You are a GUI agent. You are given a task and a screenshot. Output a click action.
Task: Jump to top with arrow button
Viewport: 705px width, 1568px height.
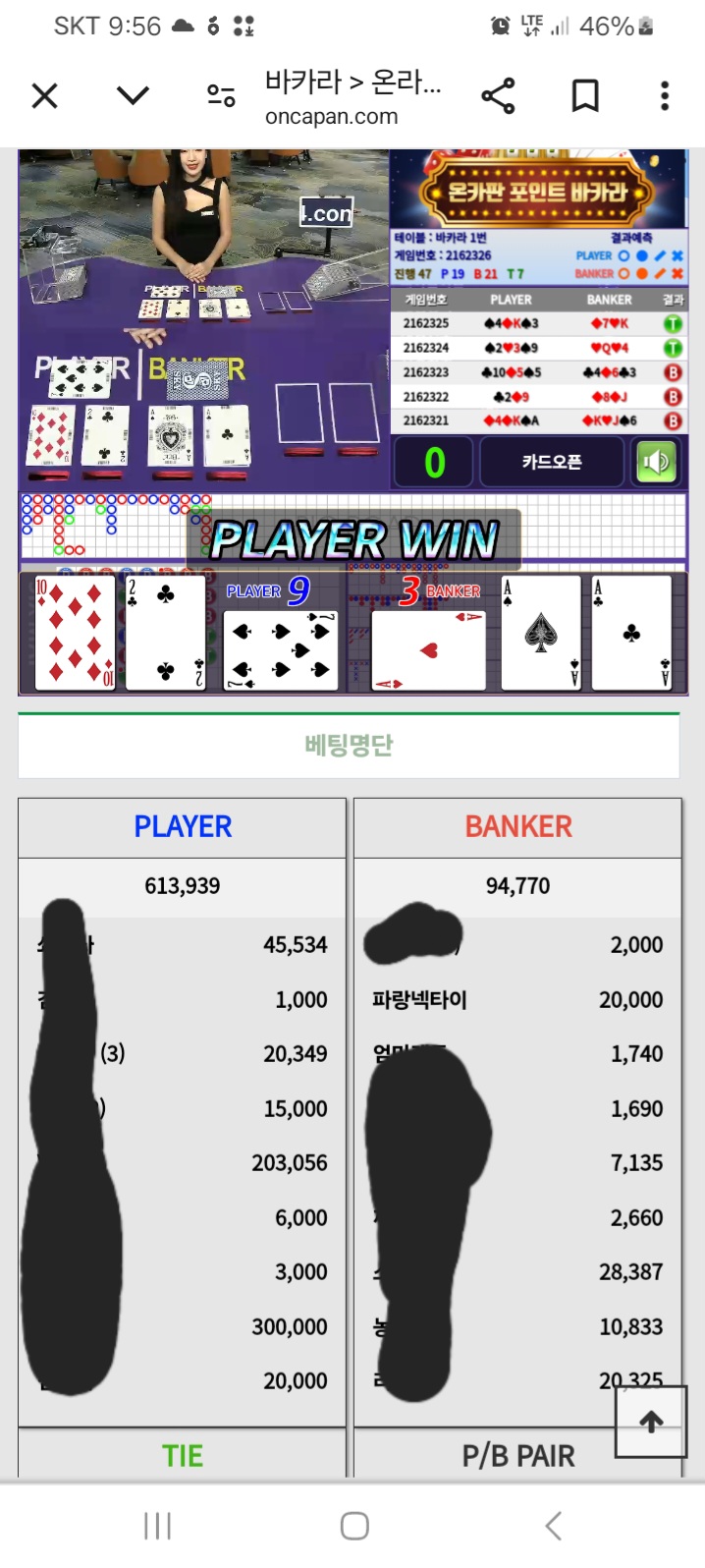tap(651, 1421)
